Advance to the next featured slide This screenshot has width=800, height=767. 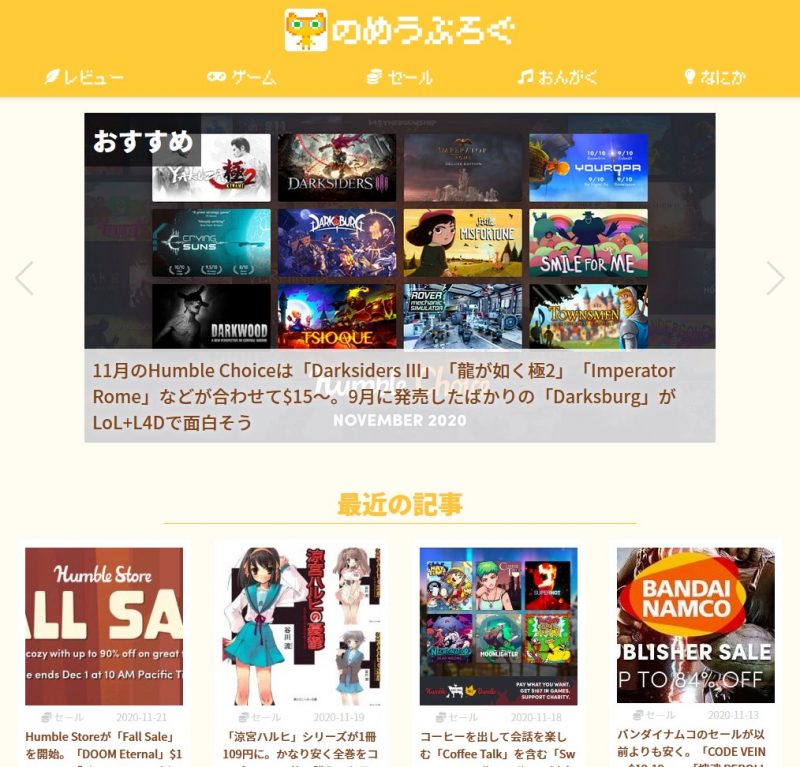coord(775,278)
